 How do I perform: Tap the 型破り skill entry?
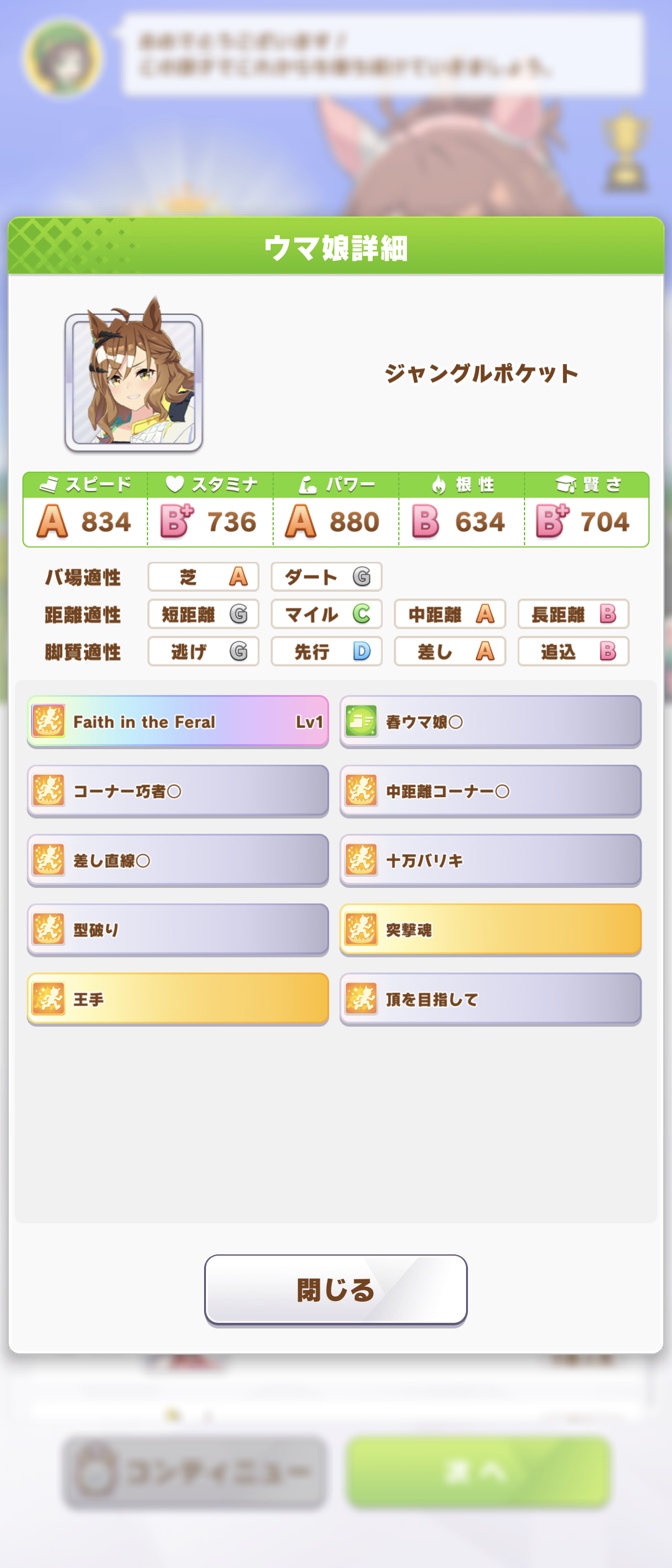pyautogui.click(x=178, y=930)
